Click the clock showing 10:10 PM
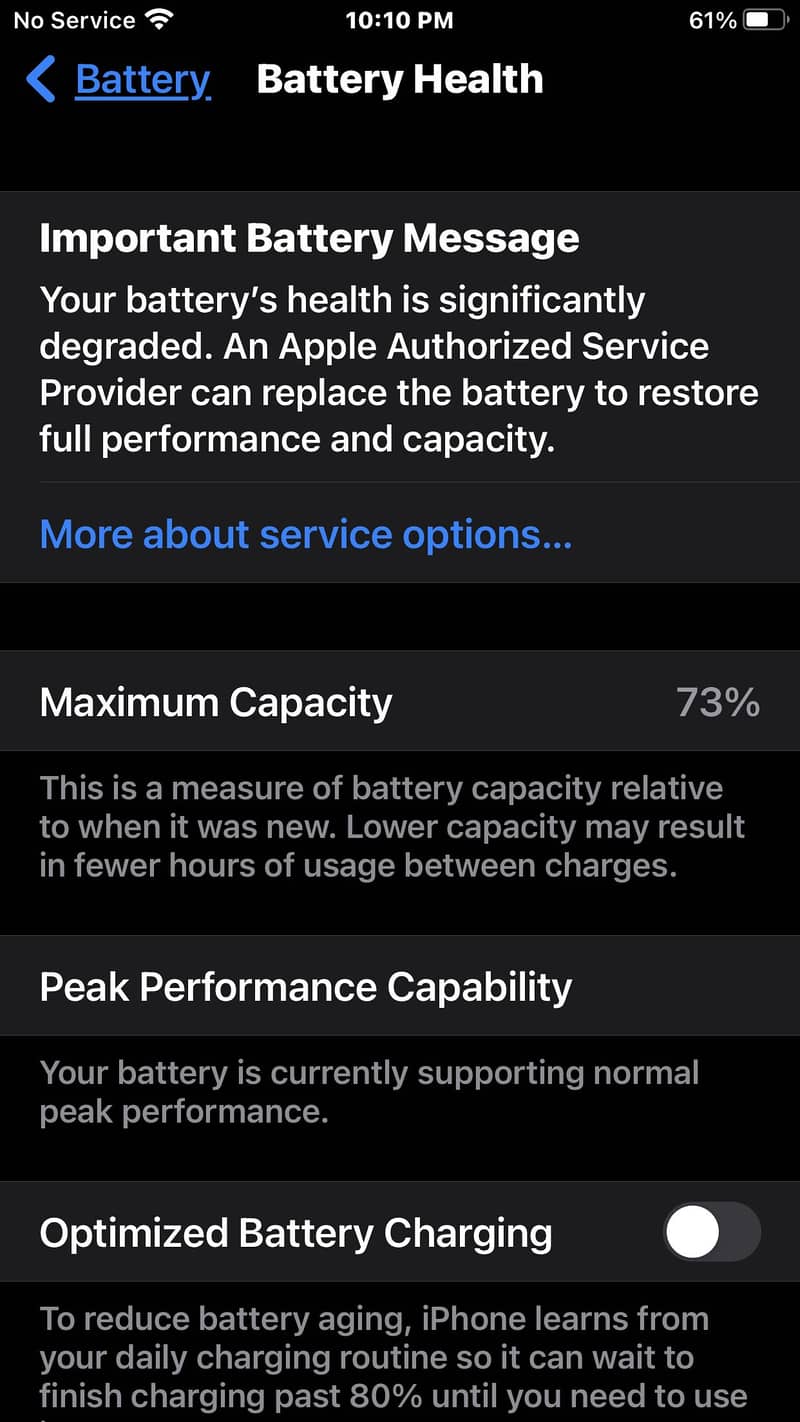This screenshot has height=1422, width=800. pyautogui.click(x=400, y=19)
